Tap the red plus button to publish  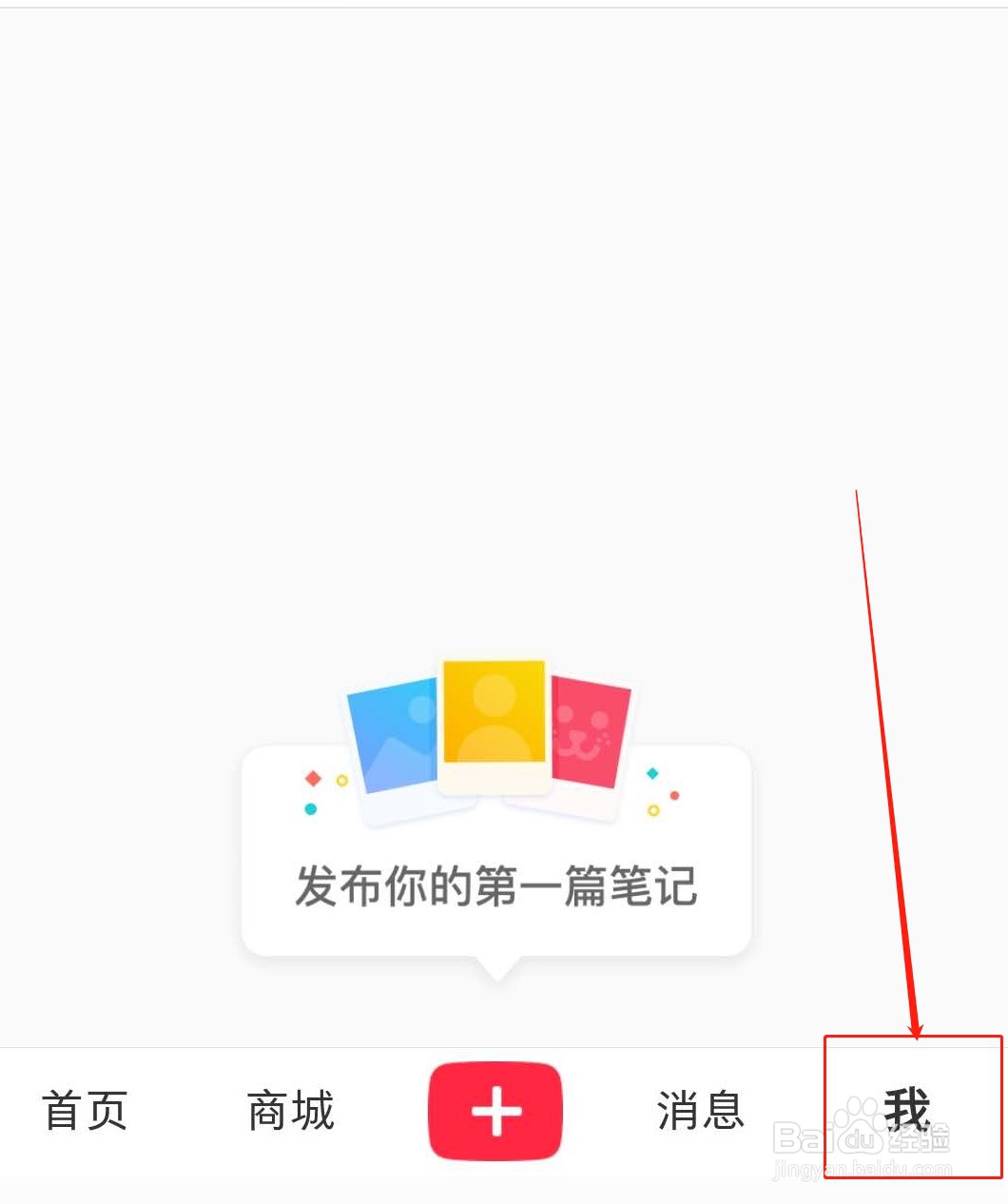click(494, 1111)
